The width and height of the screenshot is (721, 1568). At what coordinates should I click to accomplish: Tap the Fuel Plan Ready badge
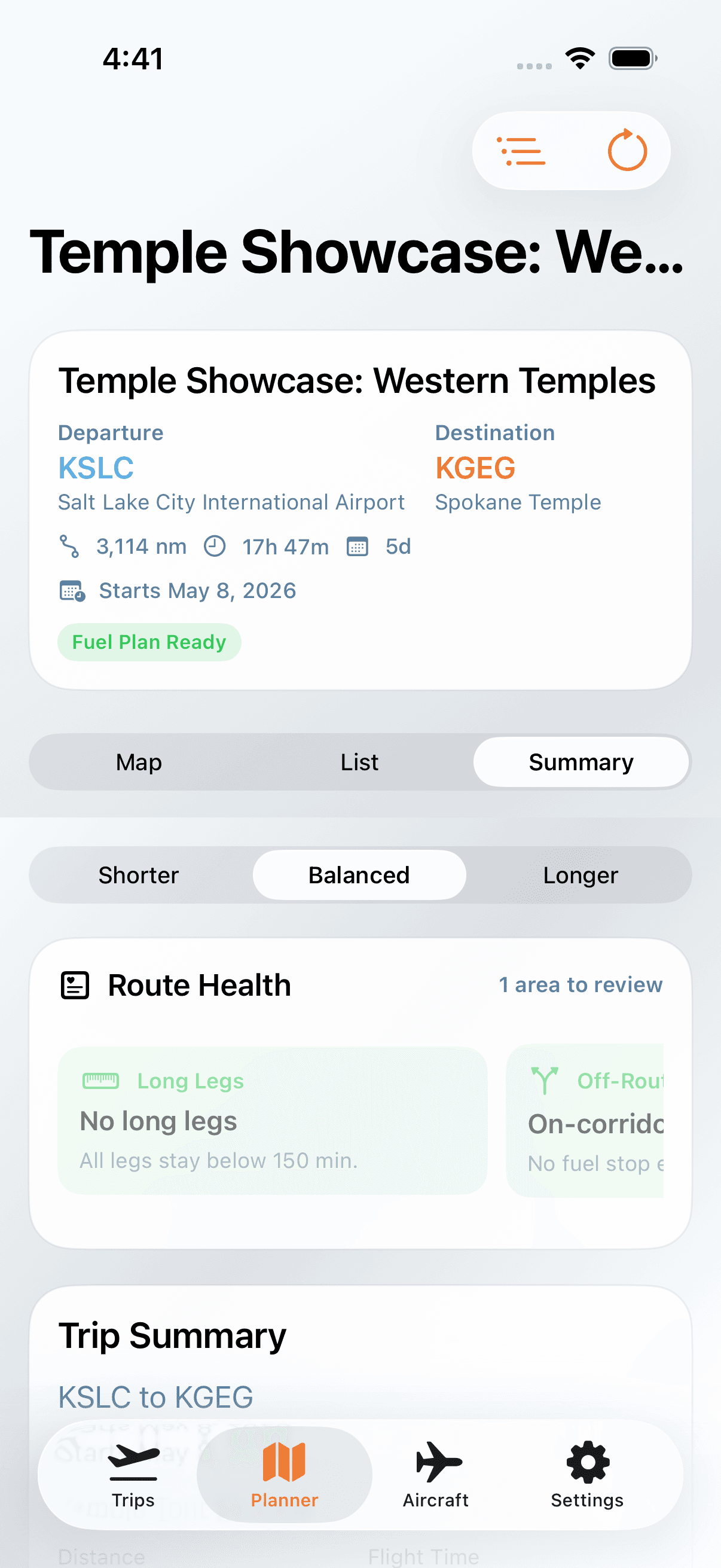pyautogui.click(x=148, y=642)
